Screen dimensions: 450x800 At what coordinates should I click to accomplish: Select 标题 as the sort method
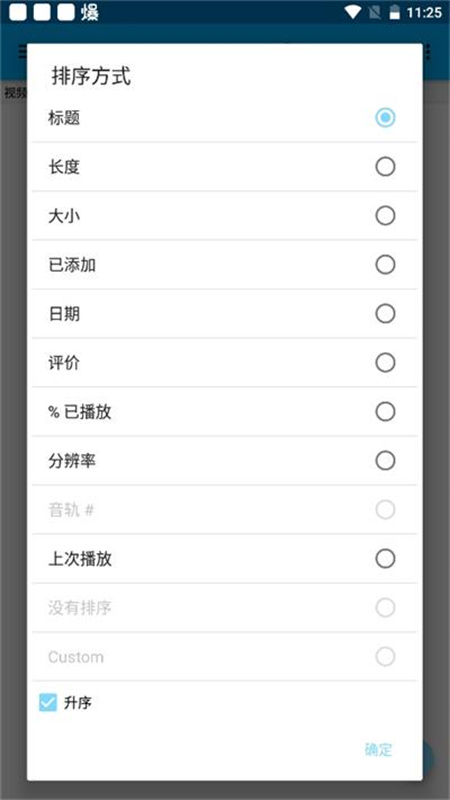224,118
